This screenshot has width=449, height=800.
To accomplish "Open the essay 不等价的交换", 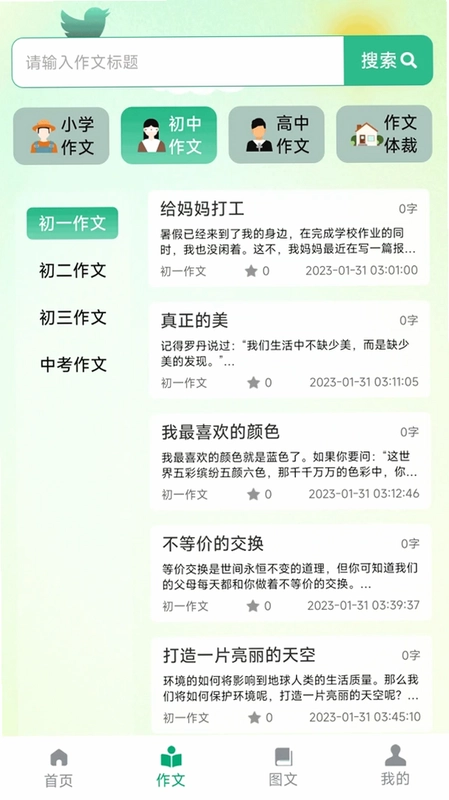I will (291, 573).
